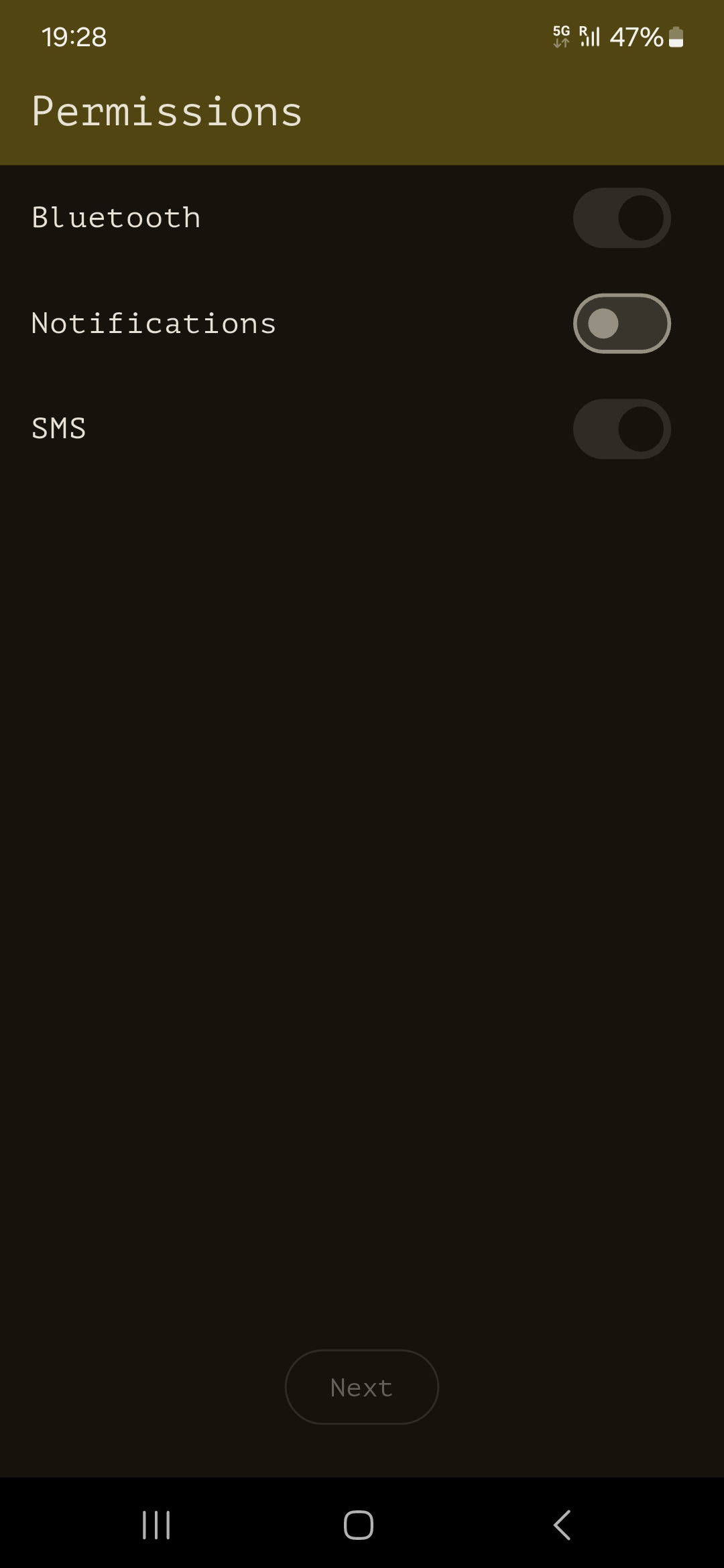
Task: Tap the Next button
Action: coord(361,1387)
